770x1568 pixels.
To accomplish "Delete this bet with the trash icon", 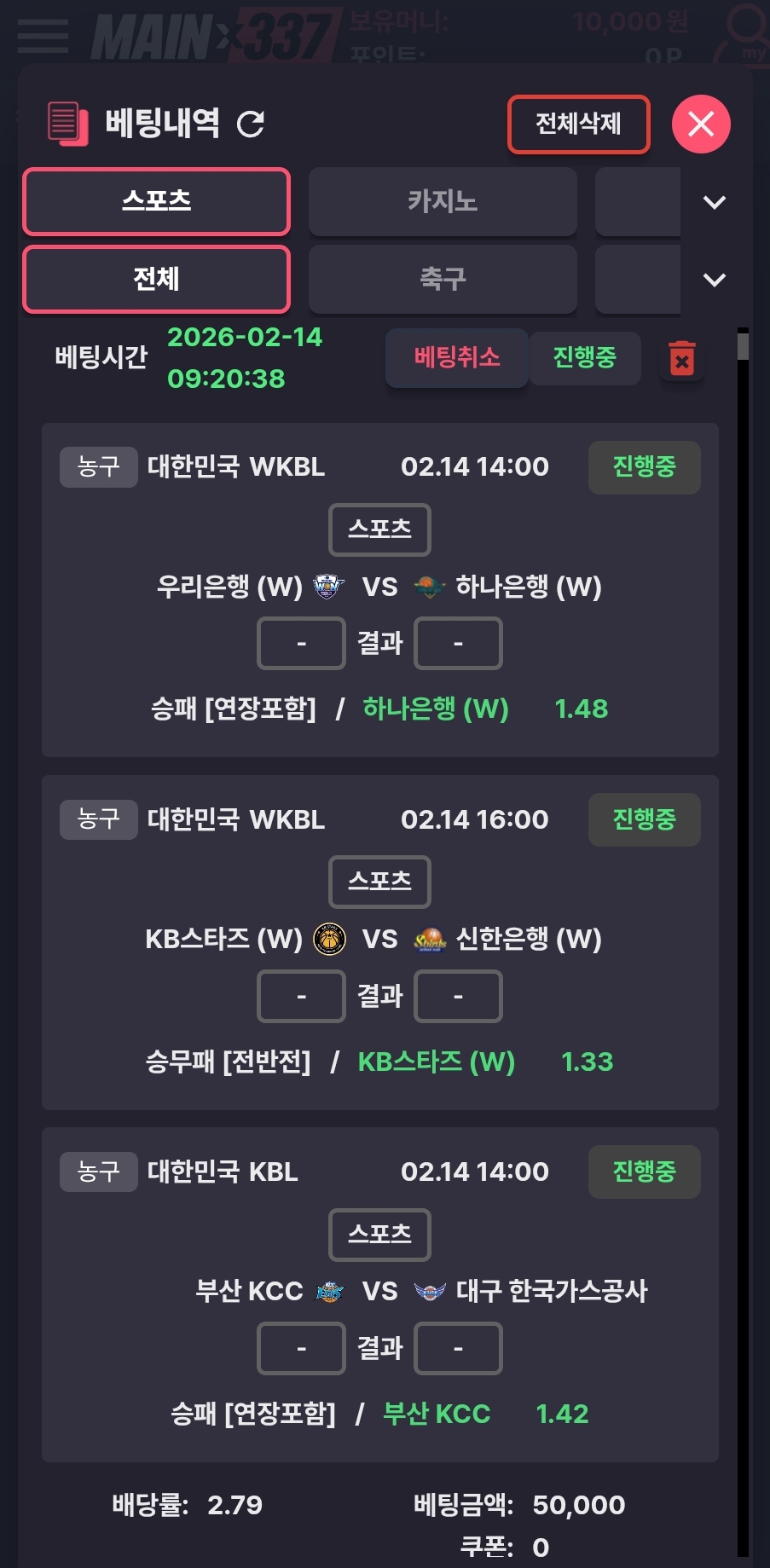I will pyautogui.click(x=681, y=359).
